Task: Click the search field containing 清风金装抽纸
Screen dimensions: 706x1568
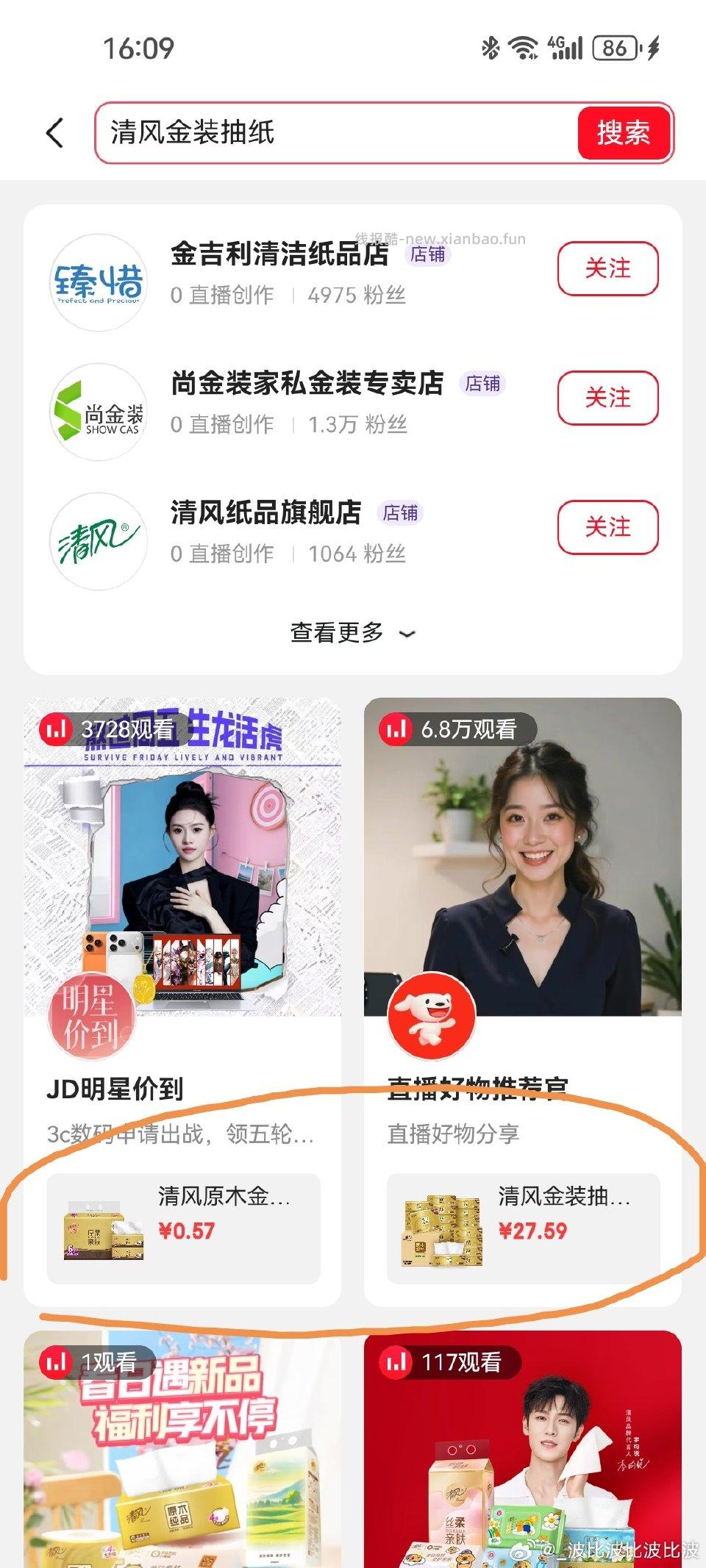Action: point(294,134)
